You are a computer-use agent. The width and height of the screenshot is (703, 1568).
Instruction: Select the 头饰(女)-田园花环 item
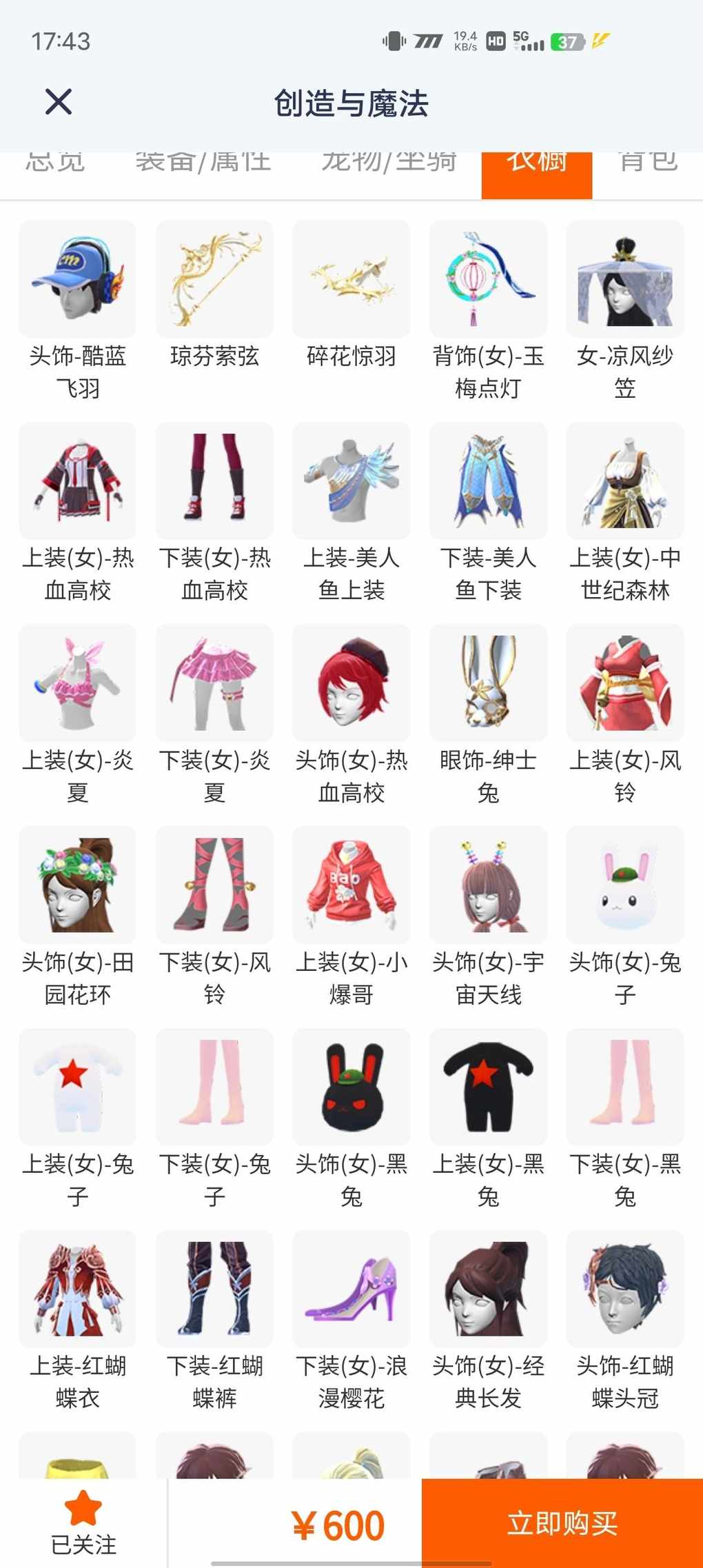[77, 885]
